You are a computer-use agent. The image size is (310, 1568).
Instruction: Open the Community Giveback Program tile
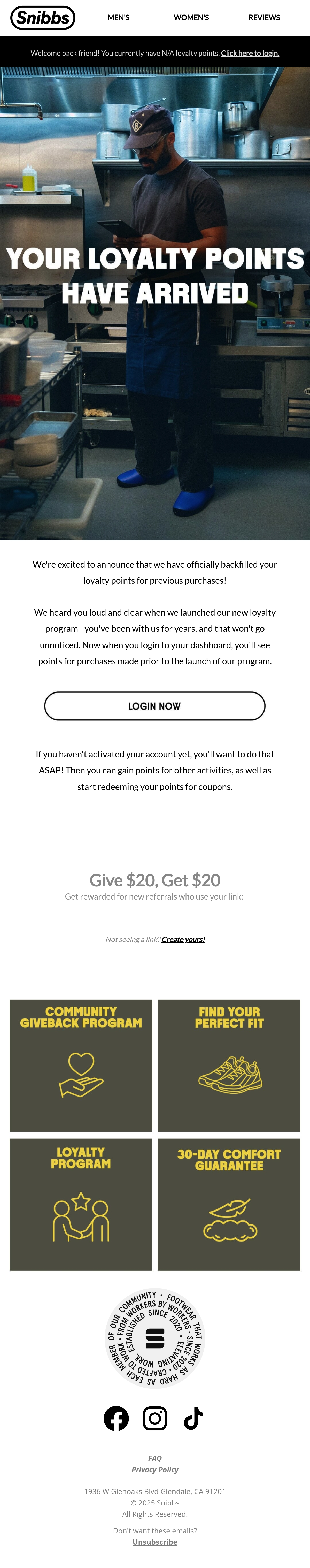[81, 1065]
